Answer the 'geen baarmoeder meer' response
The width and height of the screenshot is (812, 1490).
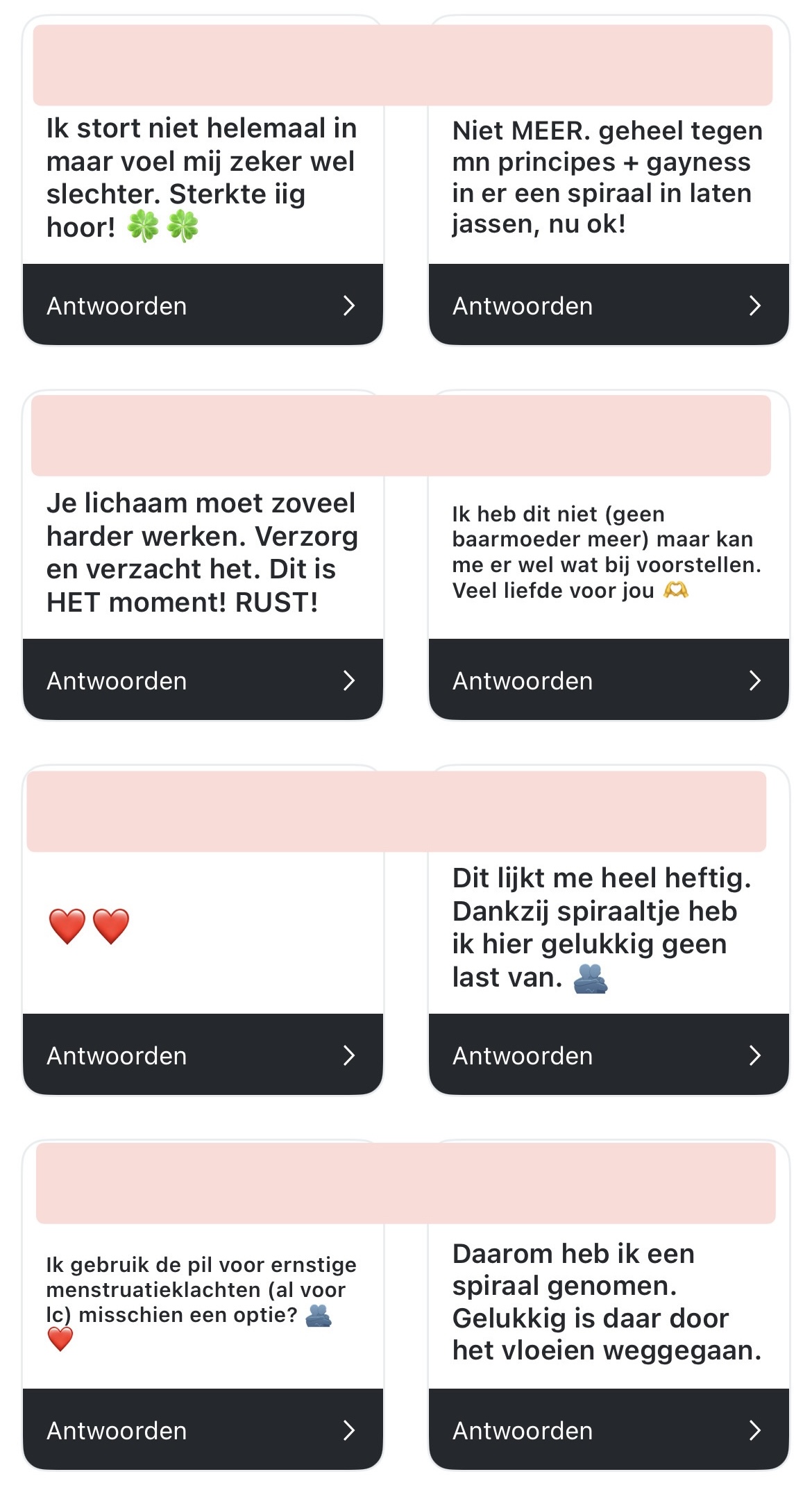point(608,680)
